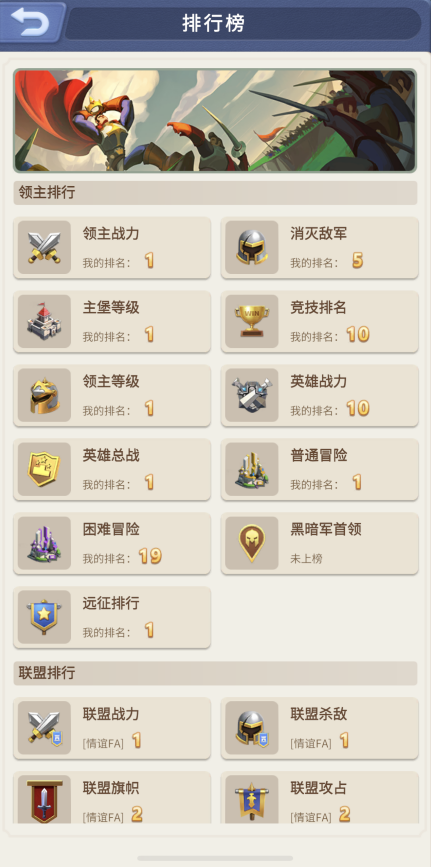View the 远征排行 ranking
The height and width of the screenshot is (867, 431).
coord(112,617)
